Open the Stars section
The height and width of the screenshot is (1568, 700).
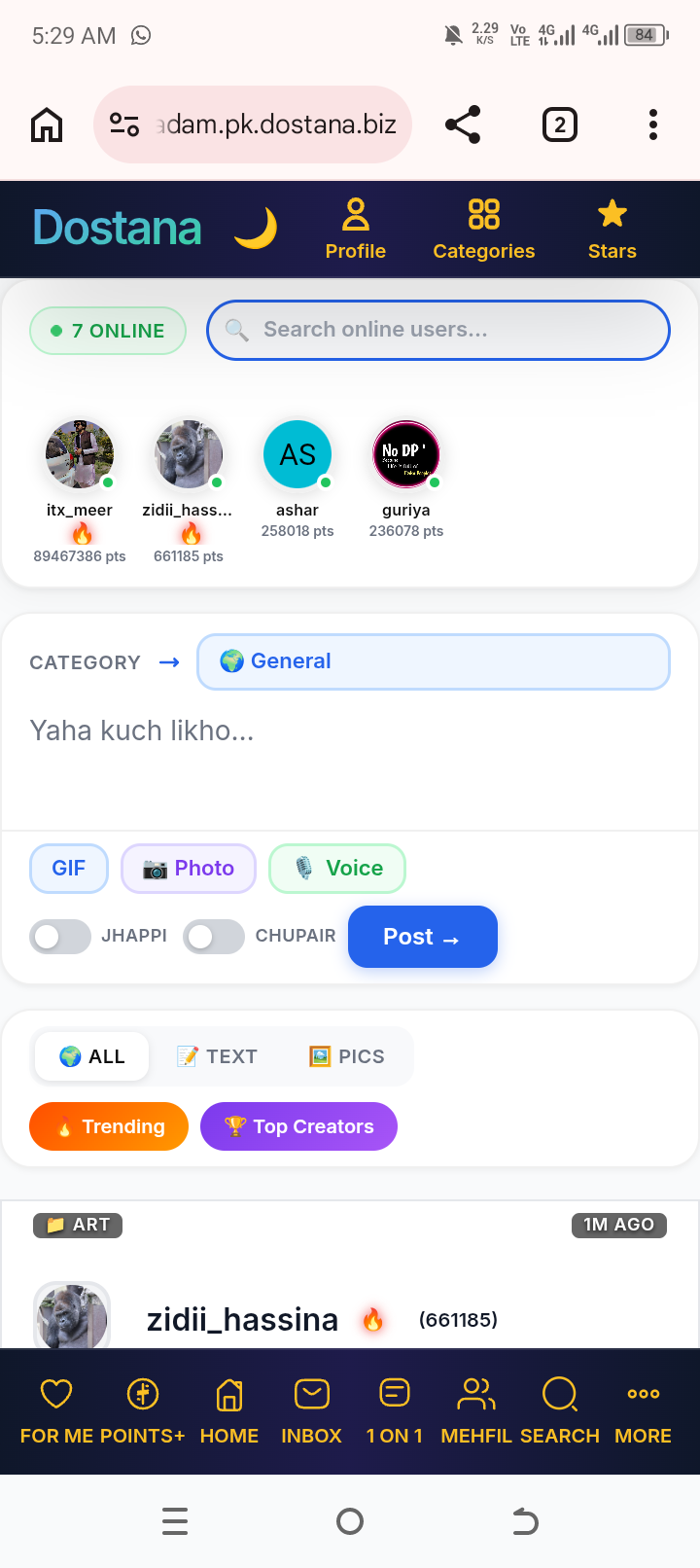coord(612,230)
